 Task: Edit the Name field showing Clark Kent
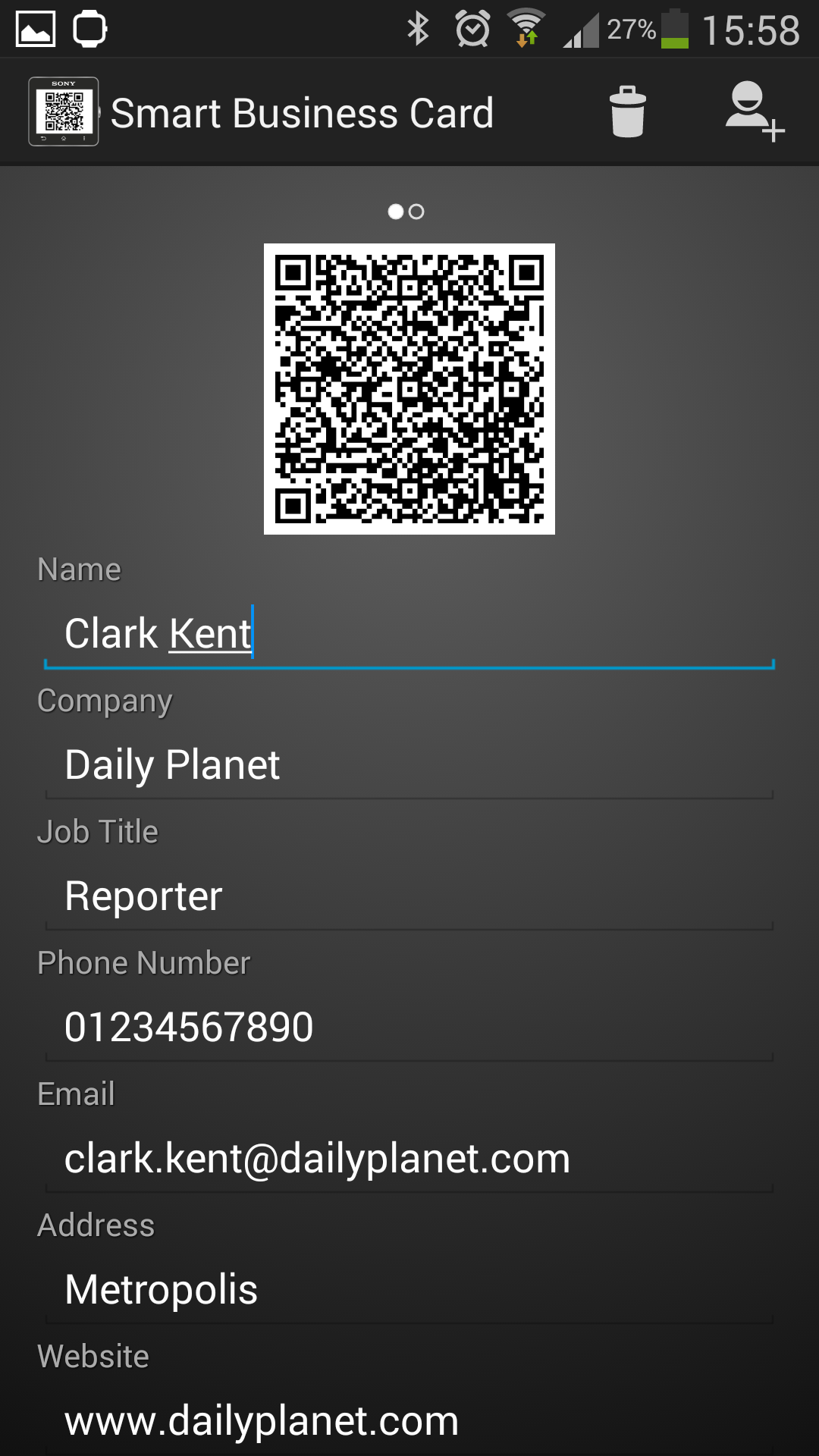(409, 634)
